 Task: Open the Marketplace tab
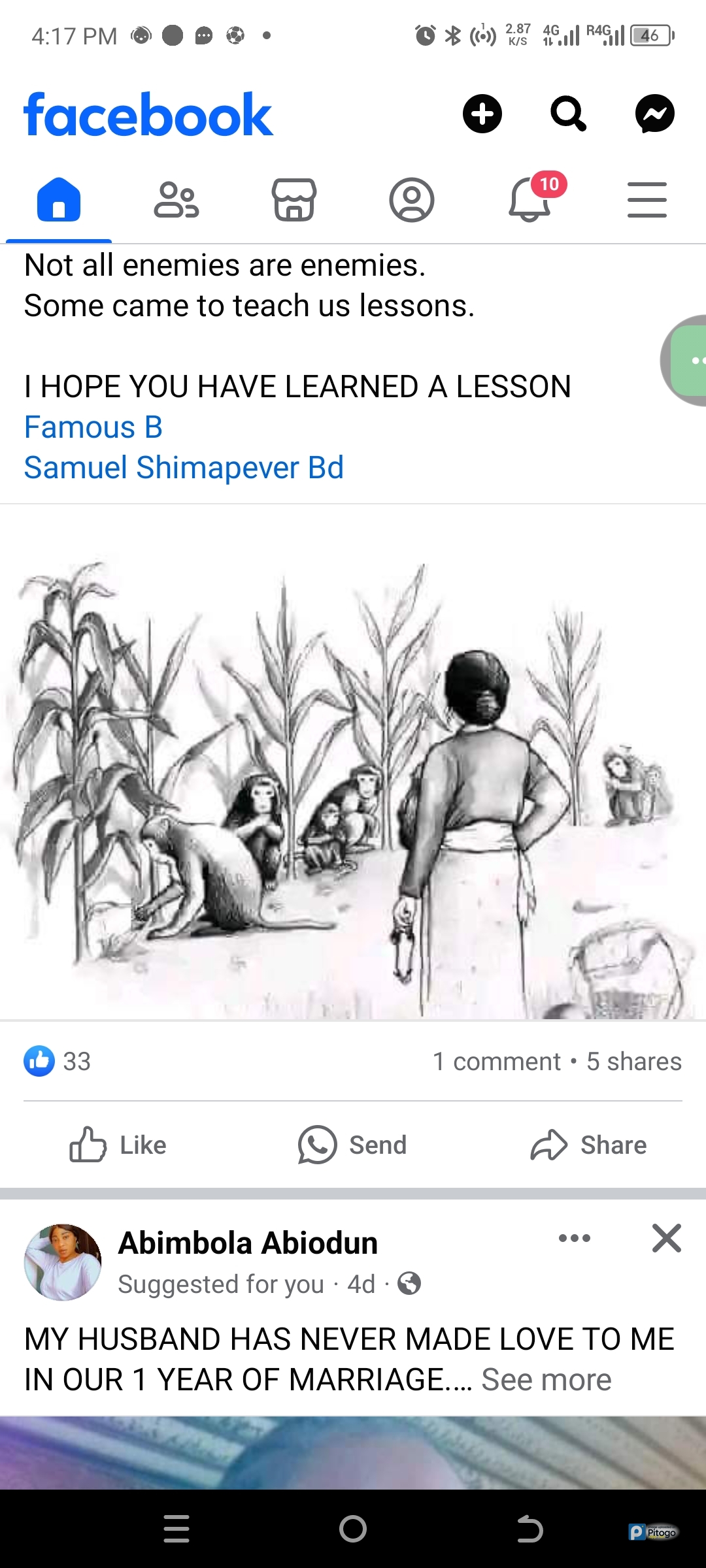coord(294,200)
